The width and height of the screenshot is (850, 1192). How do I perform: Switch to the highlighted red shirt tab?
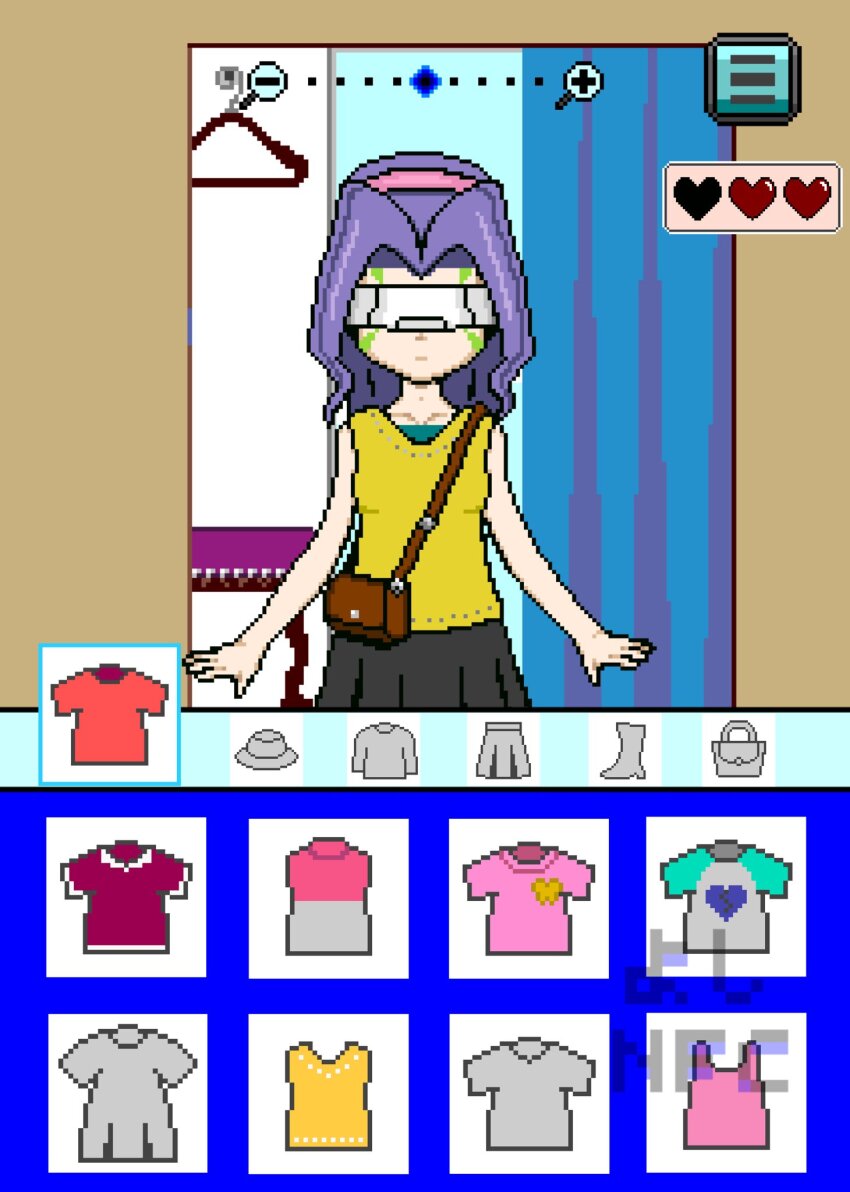click(x=110, y=713)
